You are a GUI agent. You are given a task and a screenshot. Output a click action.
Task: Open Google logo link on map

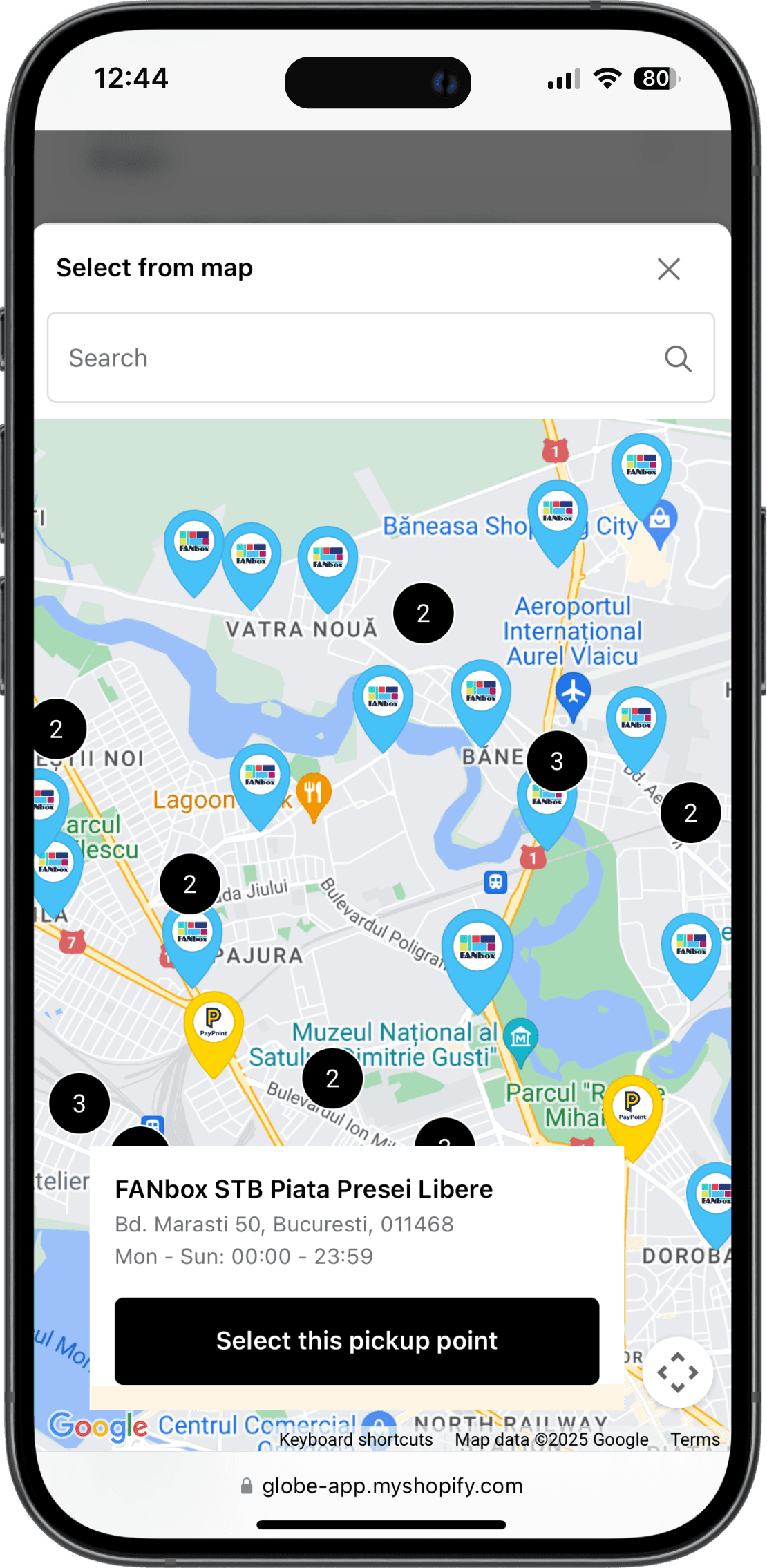click(x=98, y=1426)
